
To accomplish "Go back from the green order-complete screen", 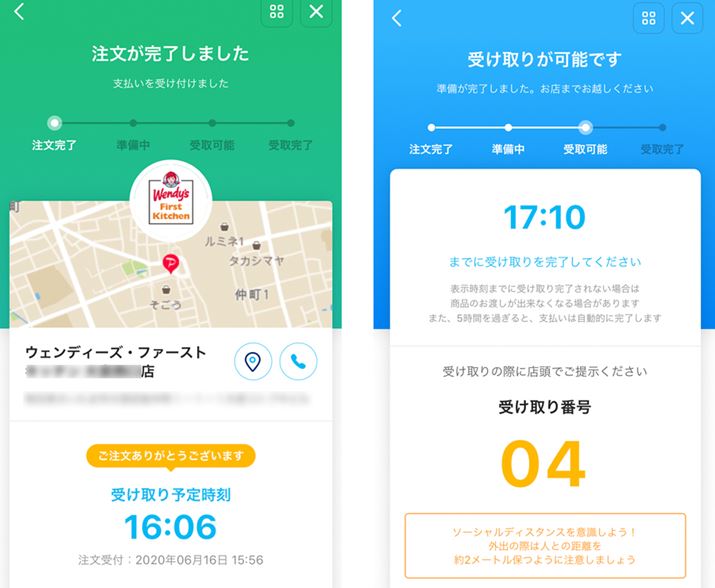I will (19, 12).
